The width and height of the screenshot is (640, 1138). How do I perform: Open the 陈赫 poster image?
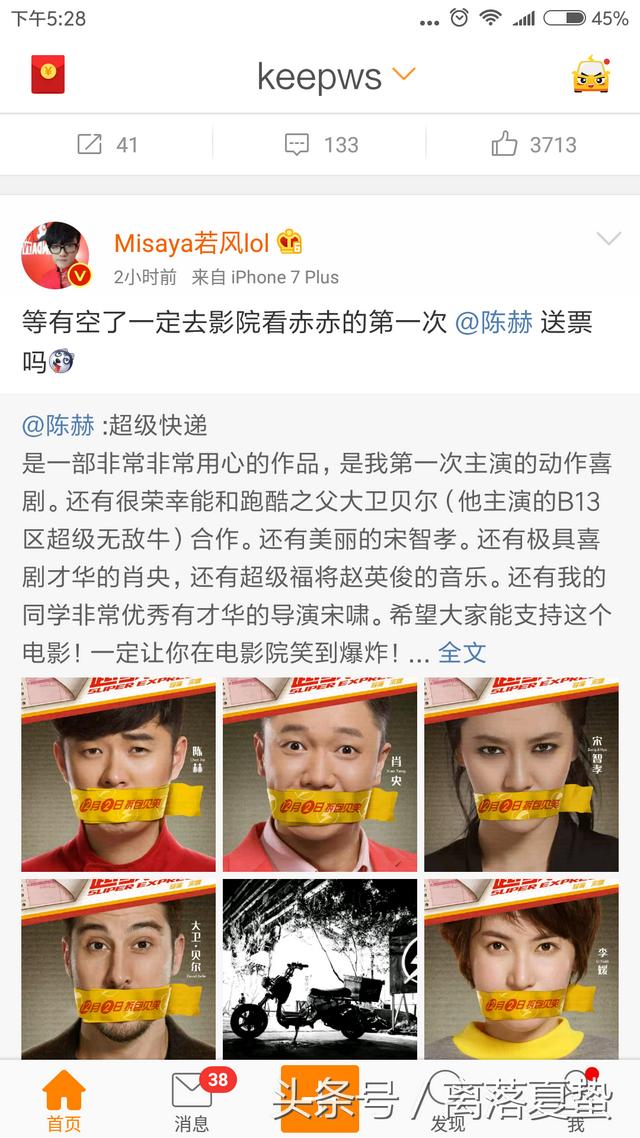pyautogui.click(x=118, y=774)
